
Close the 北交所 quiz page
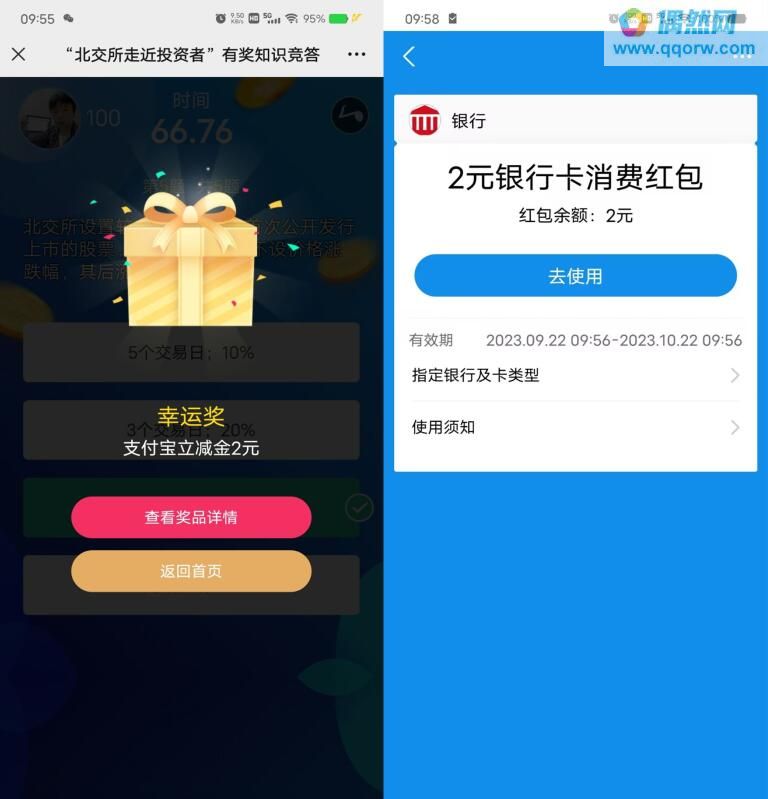(x=19, y=55)
